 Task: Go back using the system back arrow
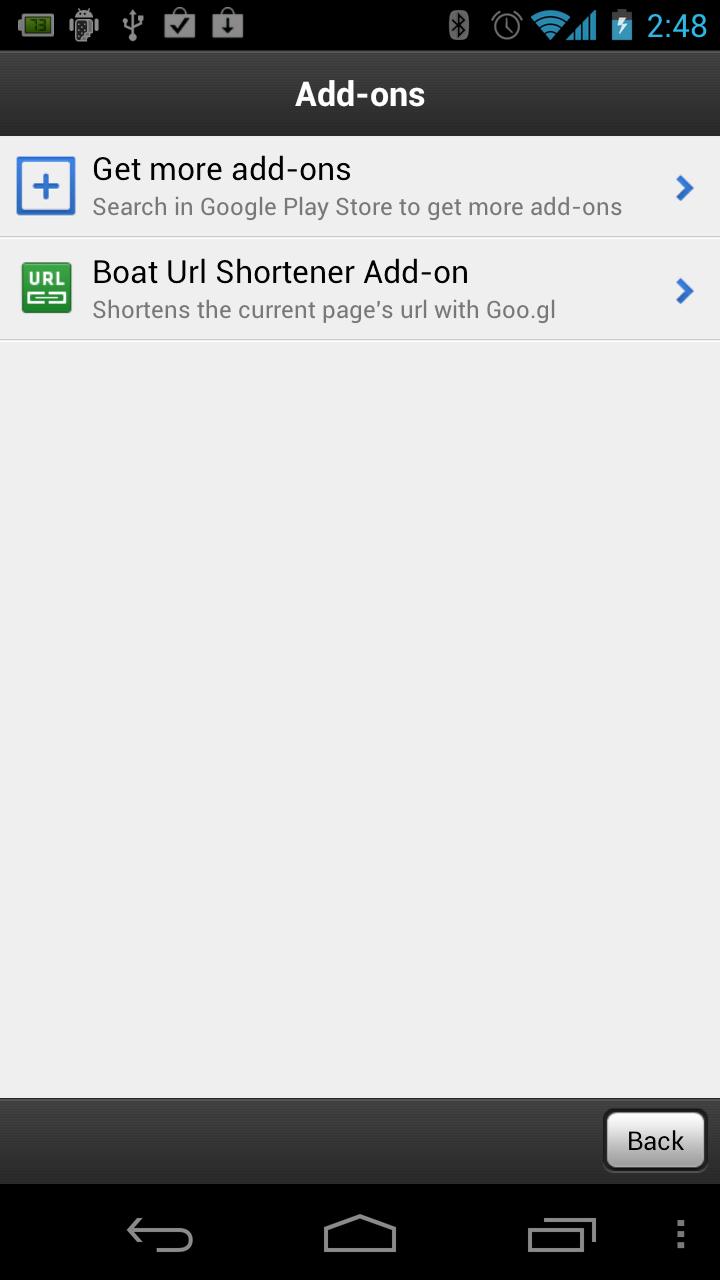[160, 1235]
